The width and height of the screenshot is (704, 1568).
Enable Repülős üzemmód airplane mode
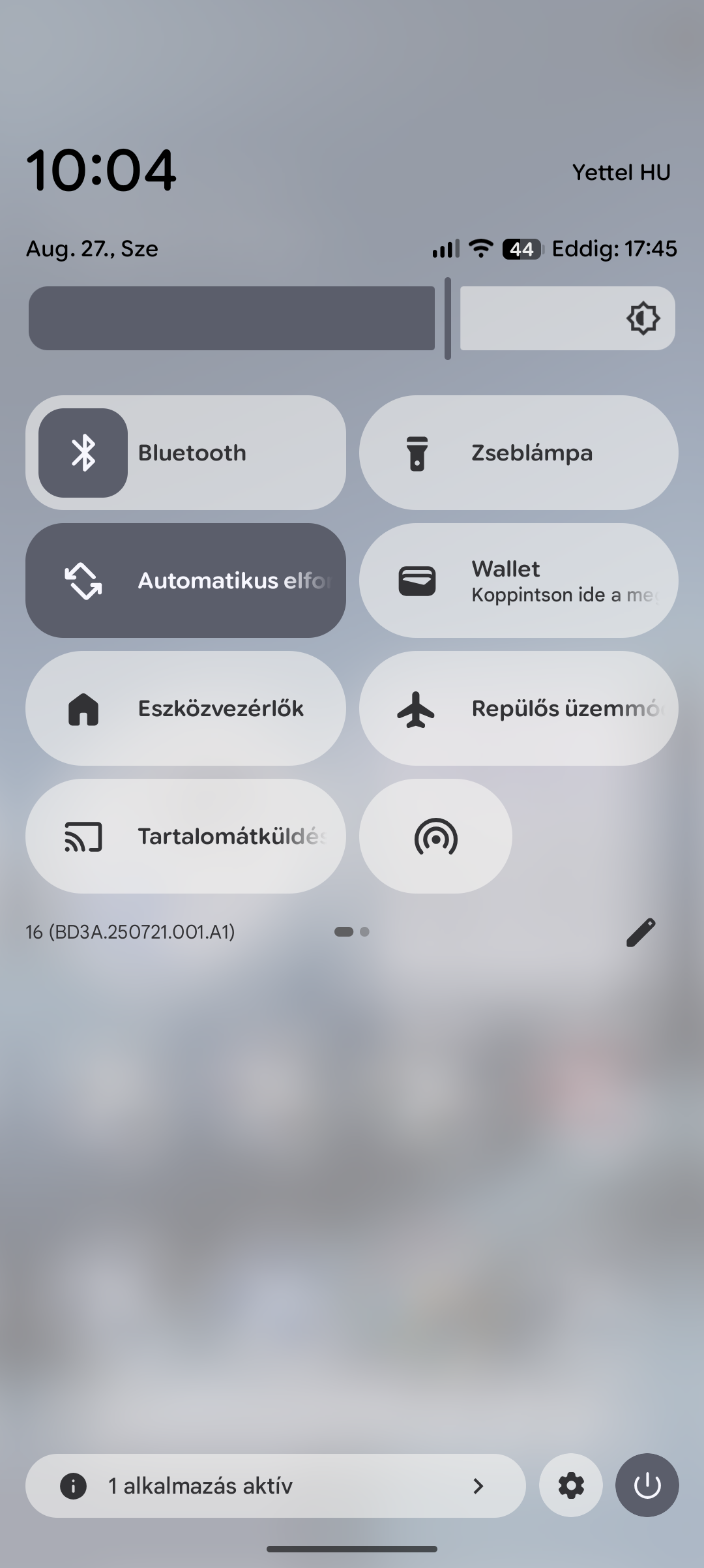(518, 708)
